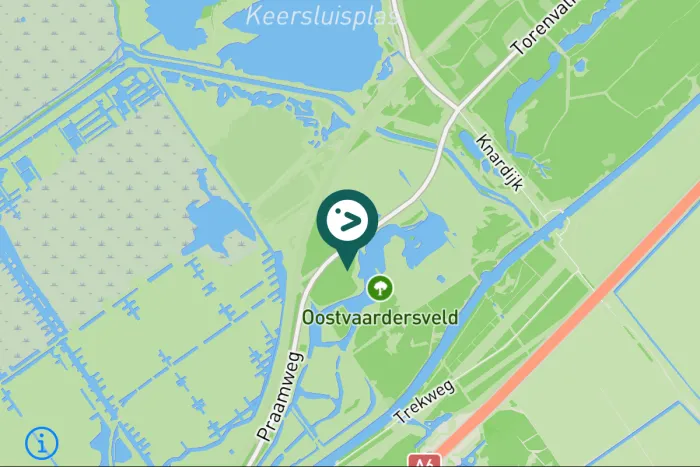Select the Oostvaardersveld park icon

(x=380, y=288)
